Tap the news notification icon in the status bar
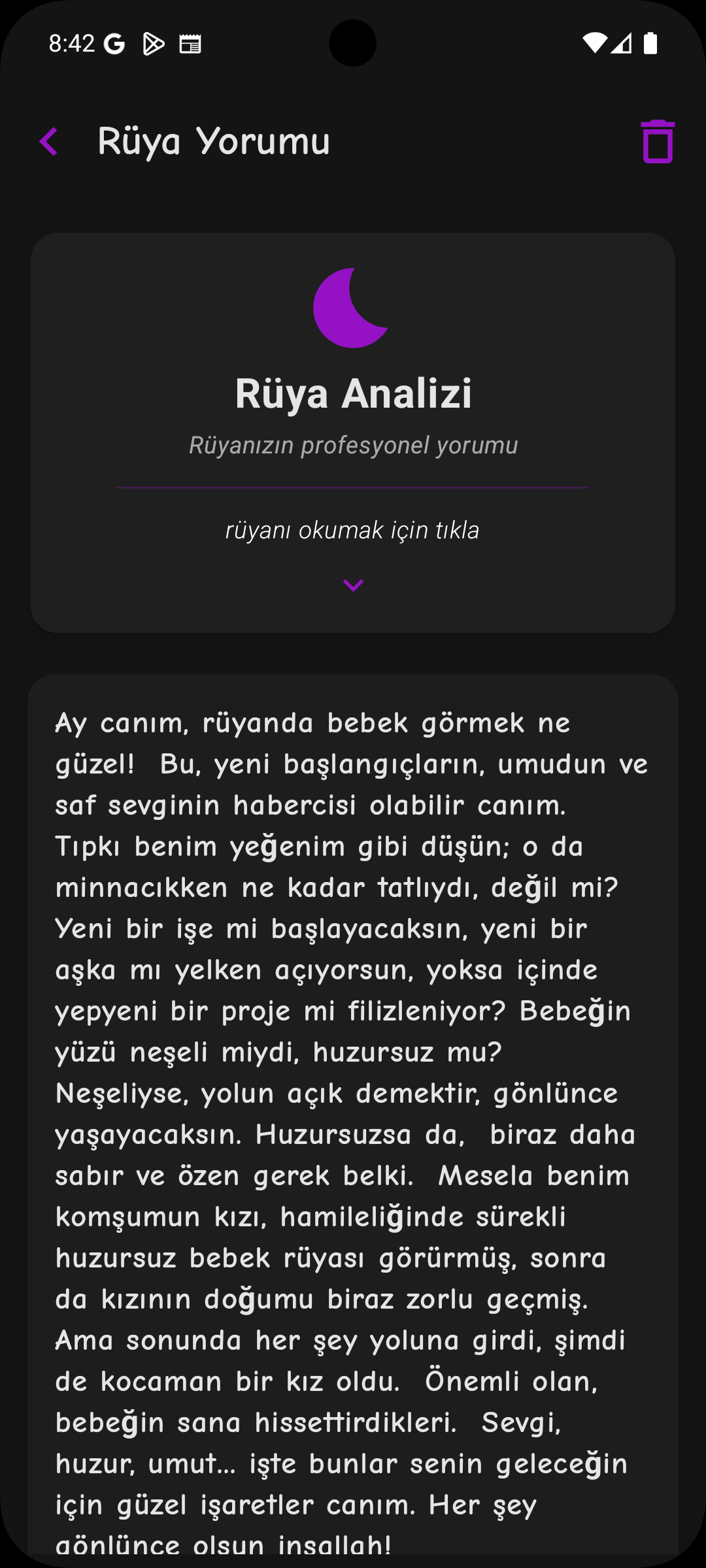706x1568 pixels. click(x=192, y=44)
